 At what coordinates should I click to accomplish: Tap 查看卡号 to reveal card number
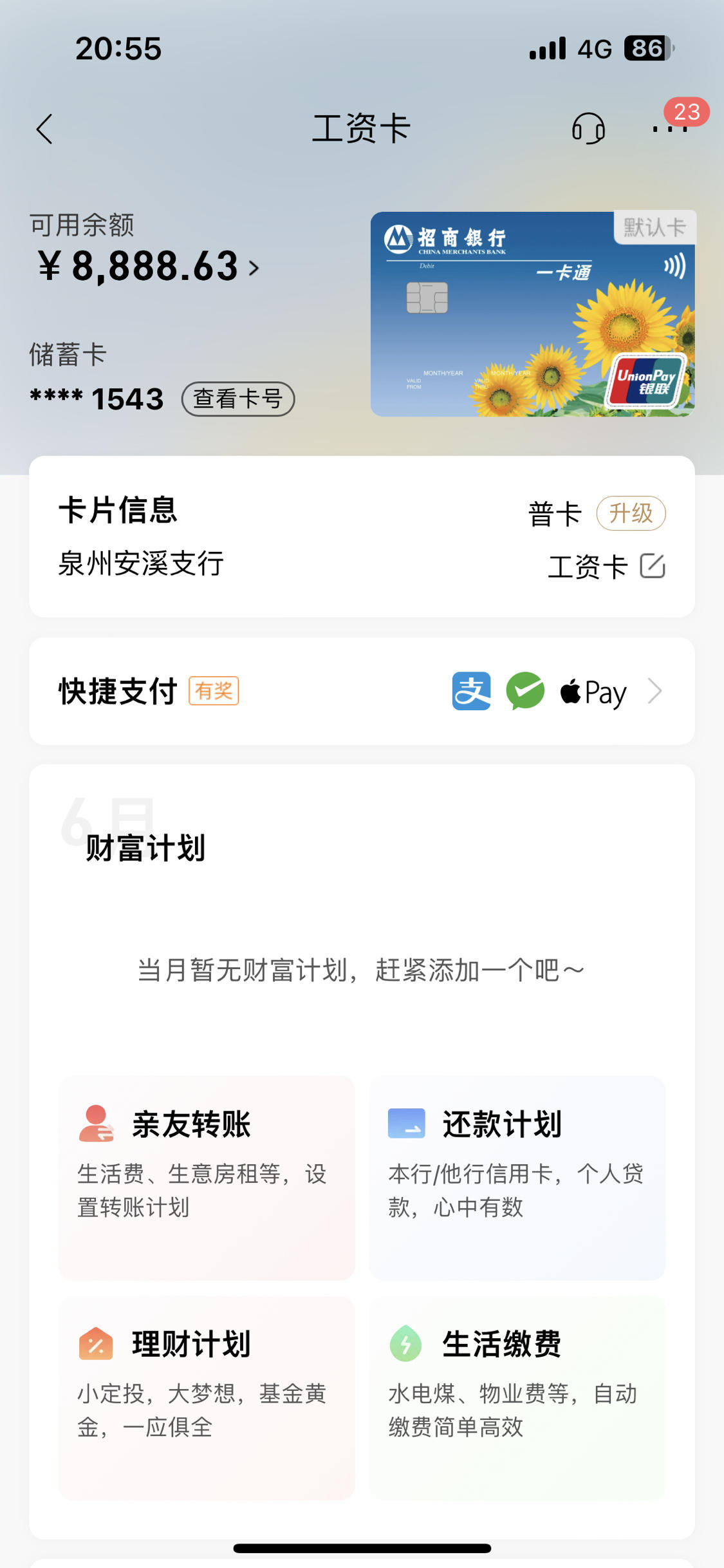(238, 399)
